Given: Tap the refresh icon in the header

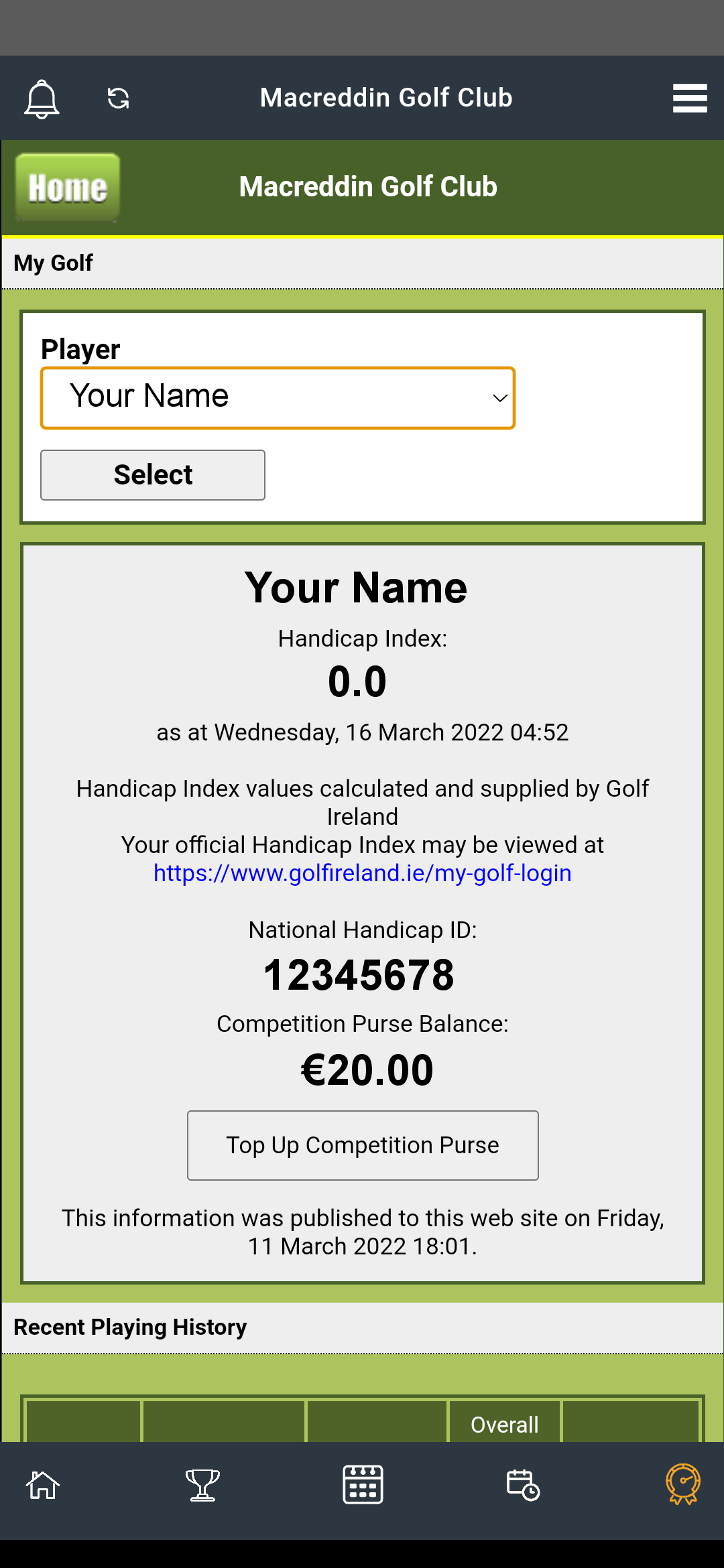Looking at the screenshot, I should coord(119,99).
